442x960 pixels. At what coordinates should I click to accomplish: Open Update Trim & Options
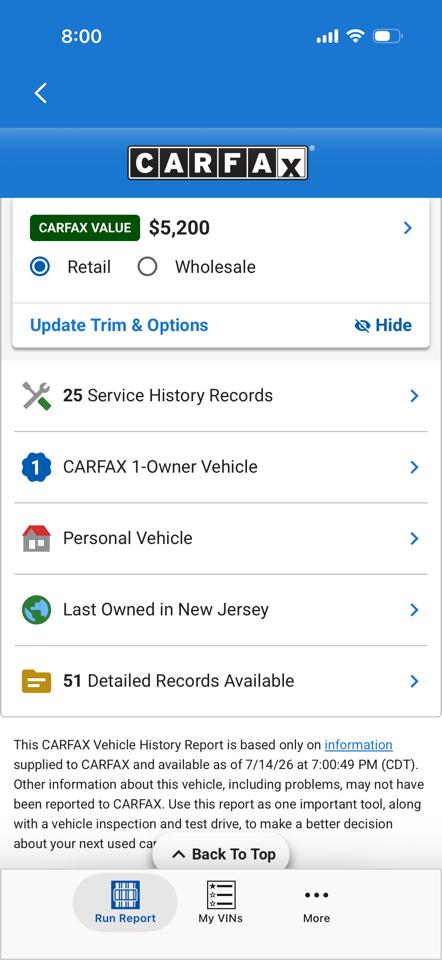click(119, 325)
